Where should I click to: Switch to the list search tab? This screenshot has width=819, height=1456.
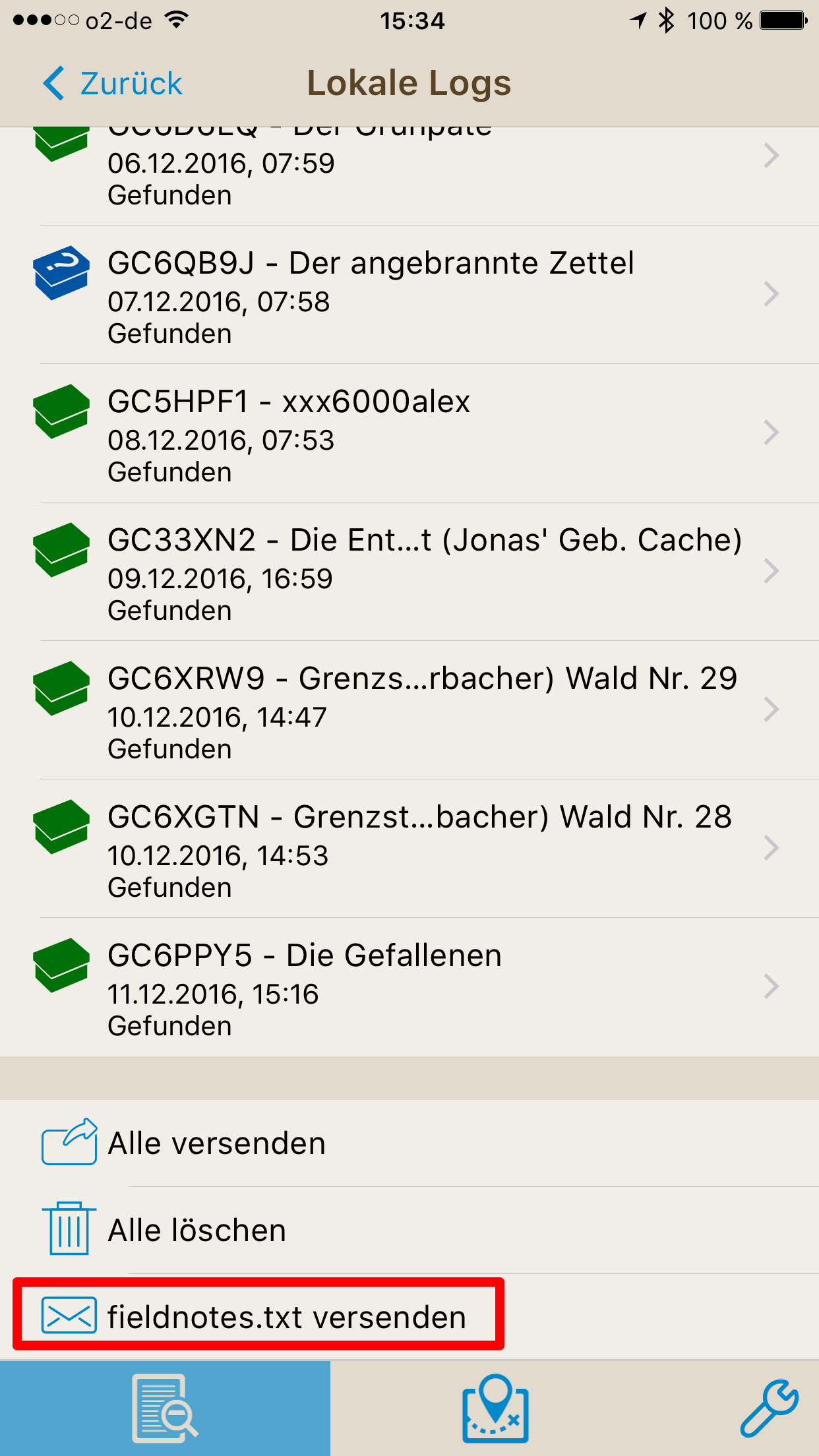point(165,1409)
